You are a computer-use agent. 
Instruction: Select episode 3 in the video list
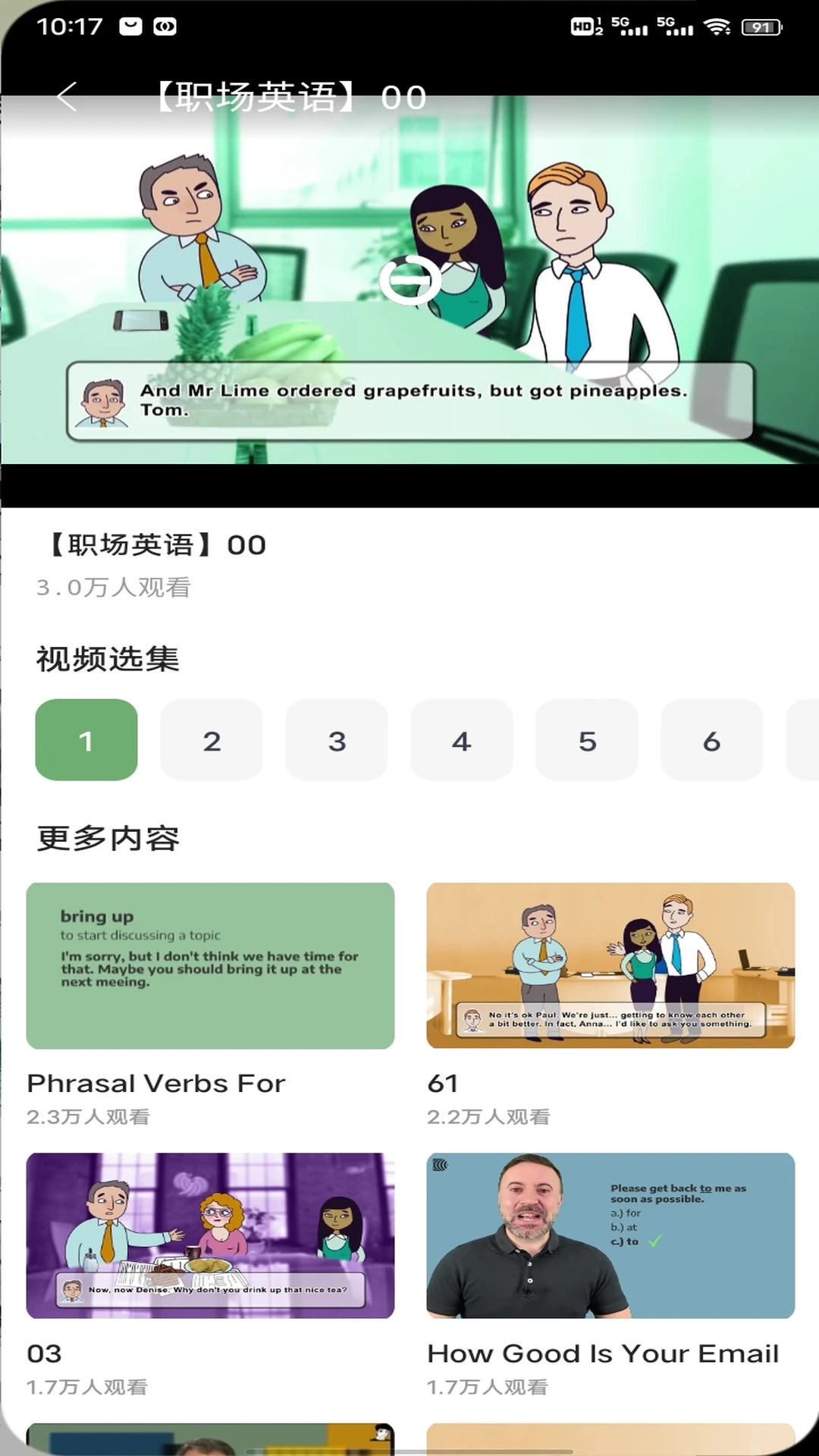coord(337,740)
